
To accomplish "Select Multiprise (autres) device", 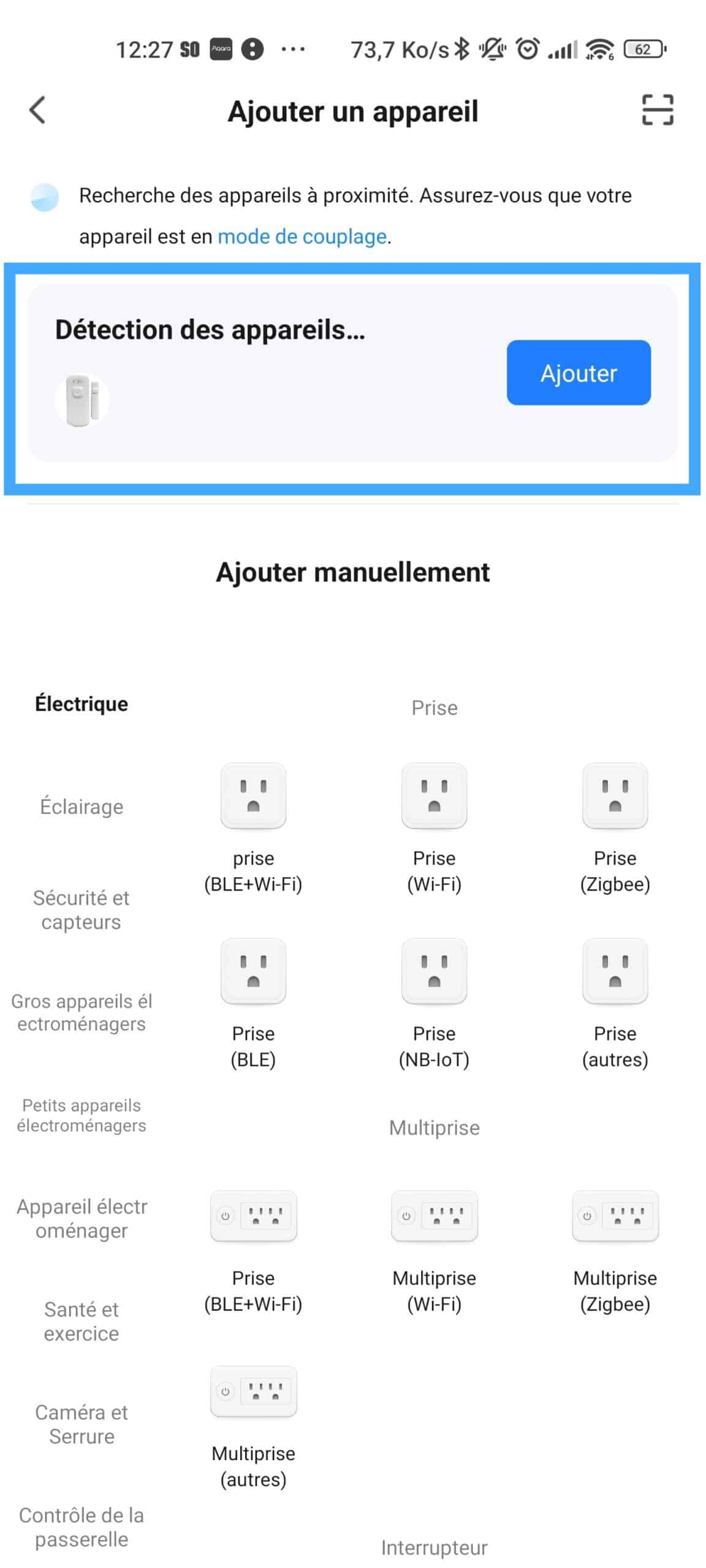I will (x=253, y=1427).
